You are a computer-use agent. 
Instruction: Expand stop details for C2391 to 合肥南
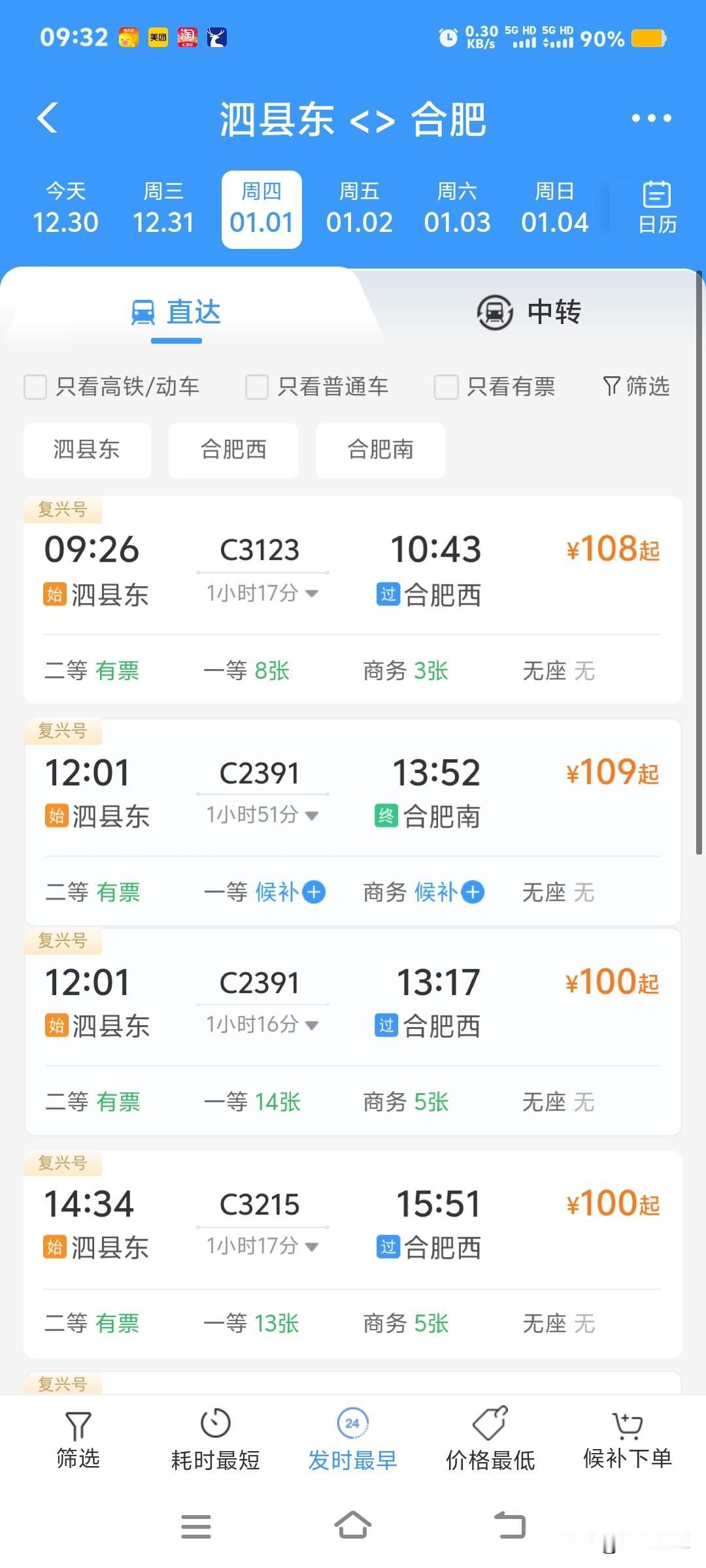[312, 816]
